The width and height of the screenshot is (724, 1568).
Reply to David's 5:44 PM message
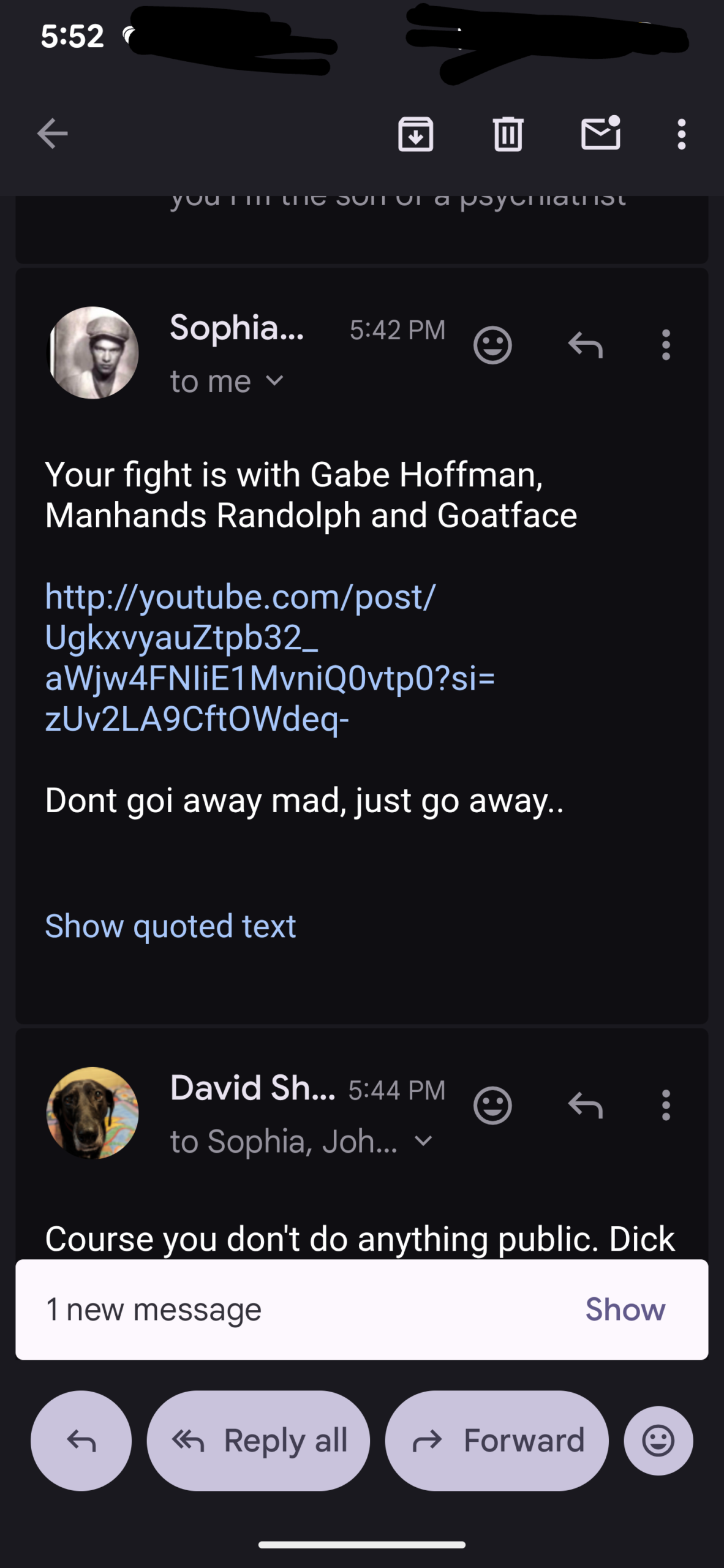pos(586,1106)
